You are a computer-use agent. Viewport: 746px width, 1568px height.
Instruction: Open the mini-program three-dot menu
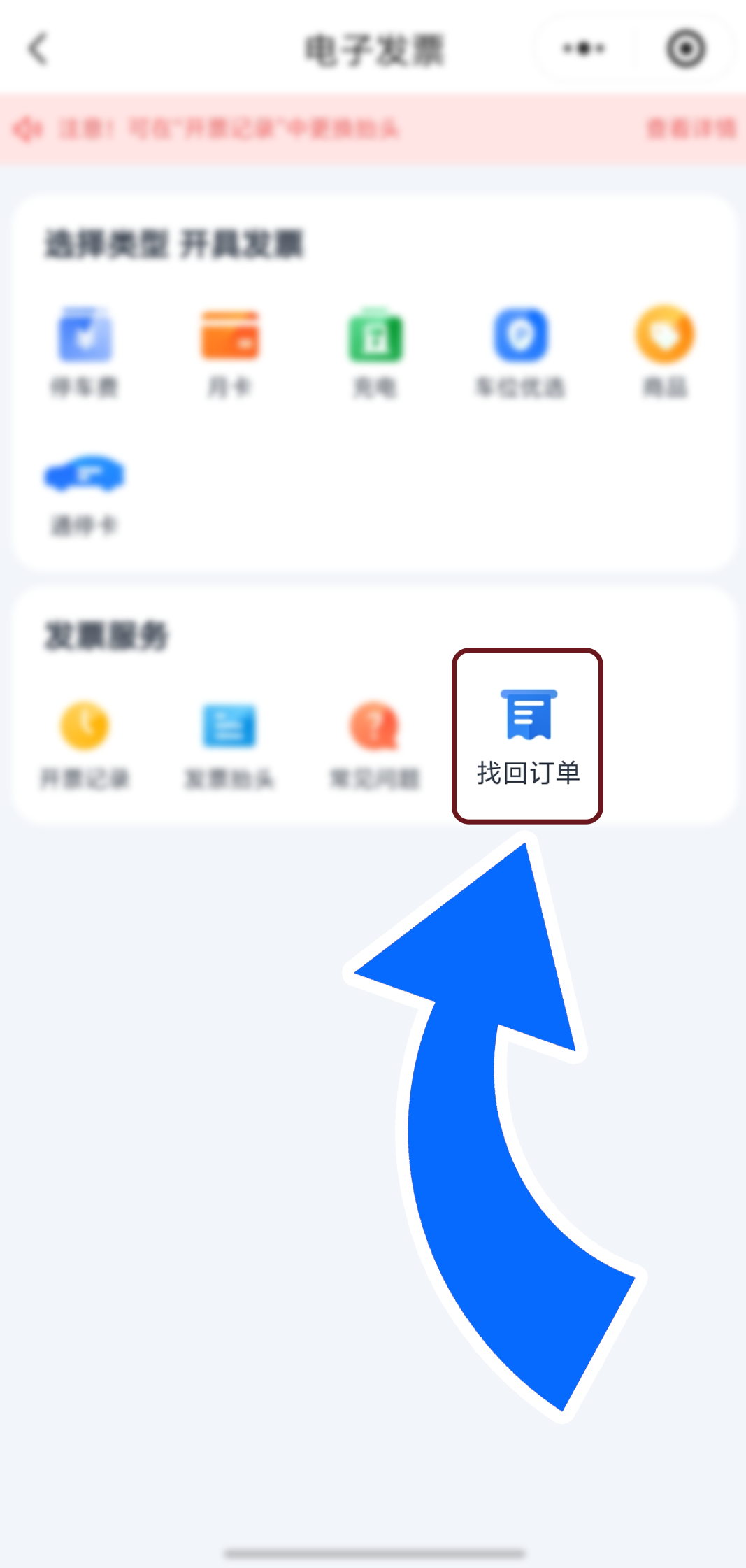(x=584, y=48)
